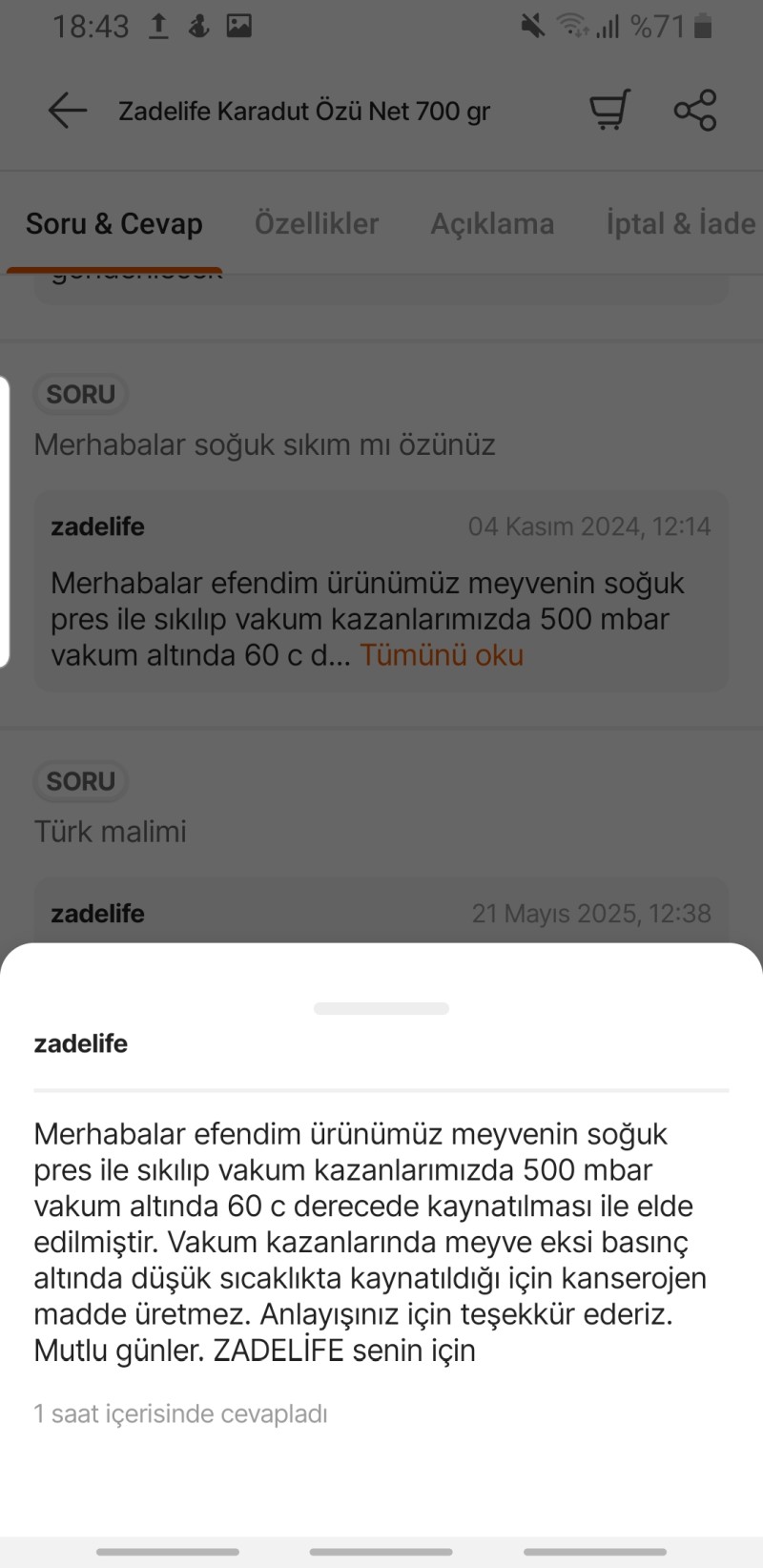Open the full answer via Tümünü oku

click(443, 655)
